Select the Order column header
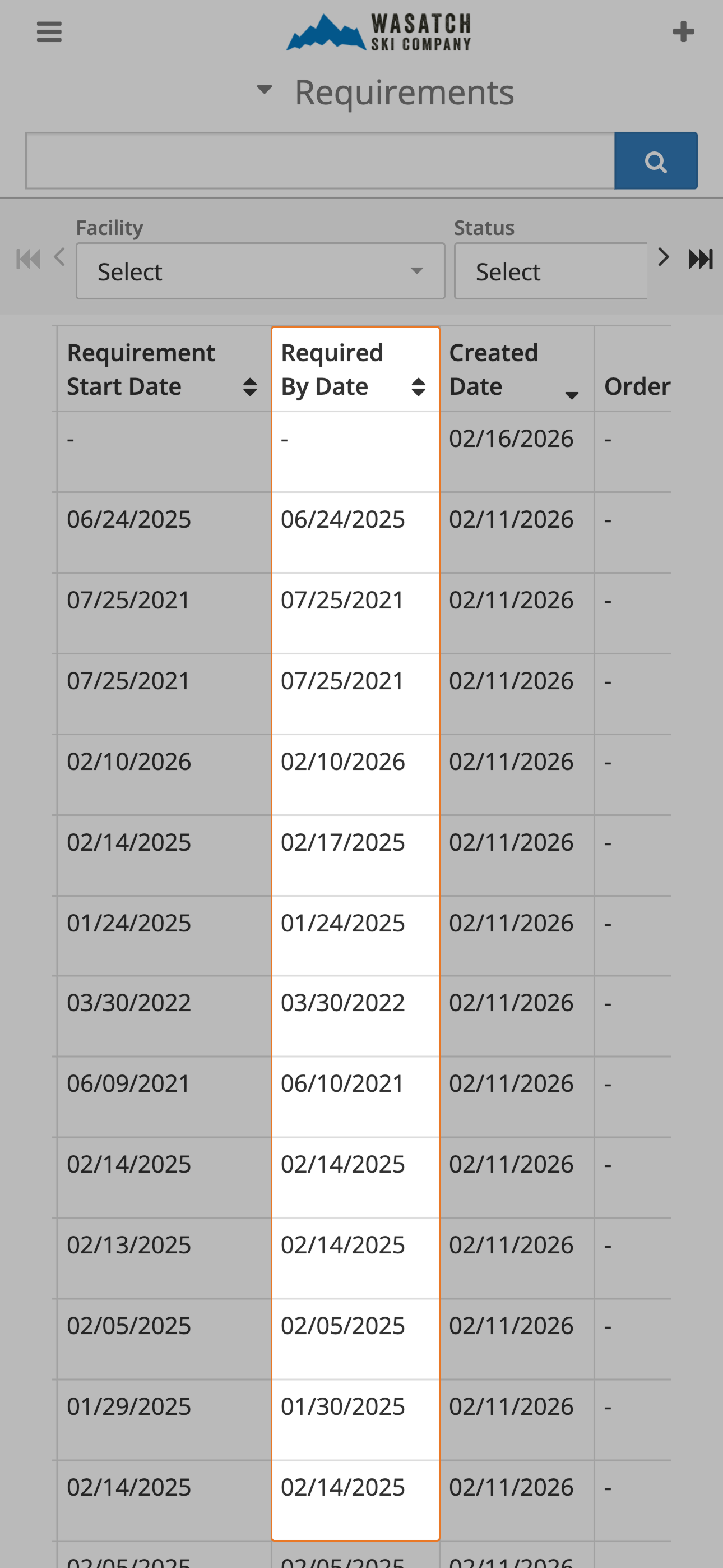Viewport: 723px width, 1568px height. tap(637, 385)
